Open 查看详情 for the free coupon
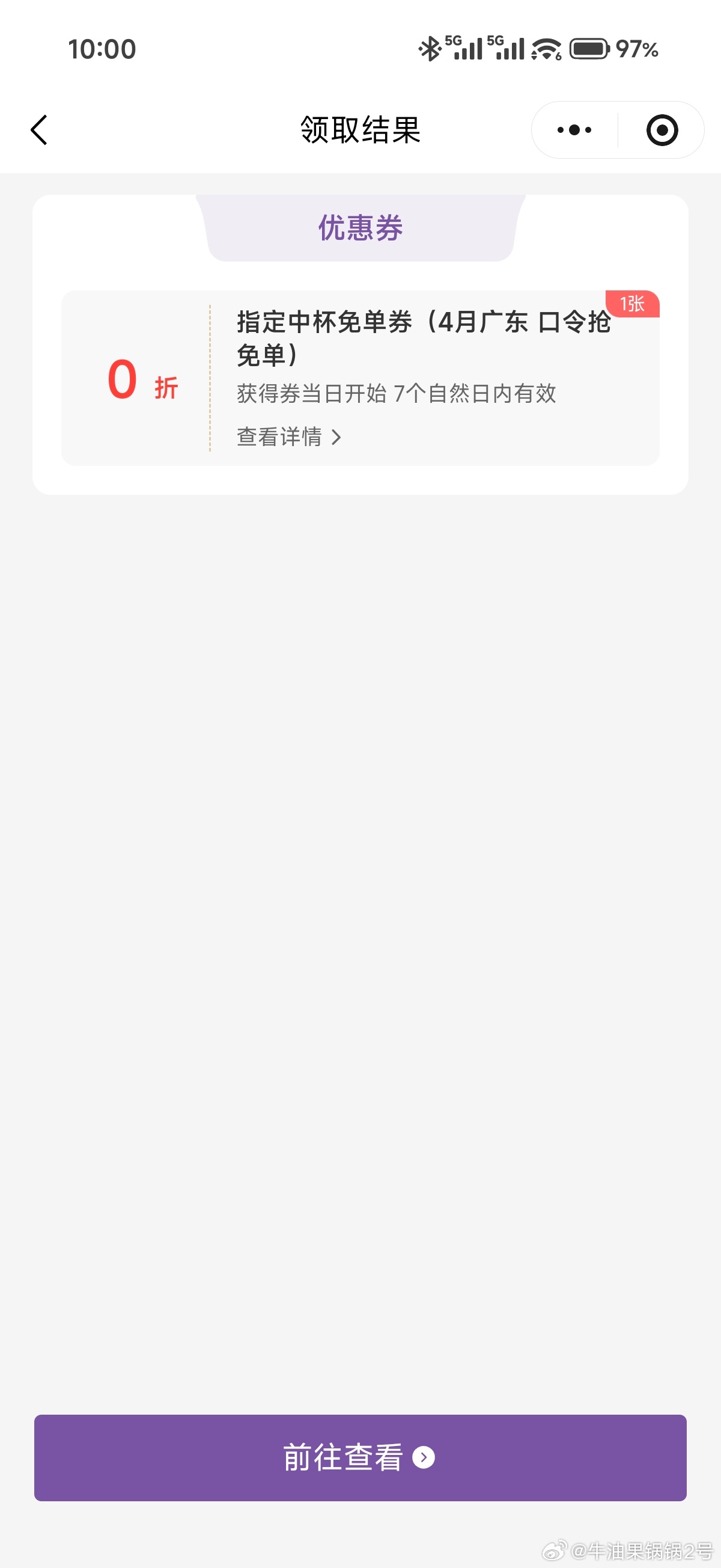721x1568 pixels. [x=289, y=436]
